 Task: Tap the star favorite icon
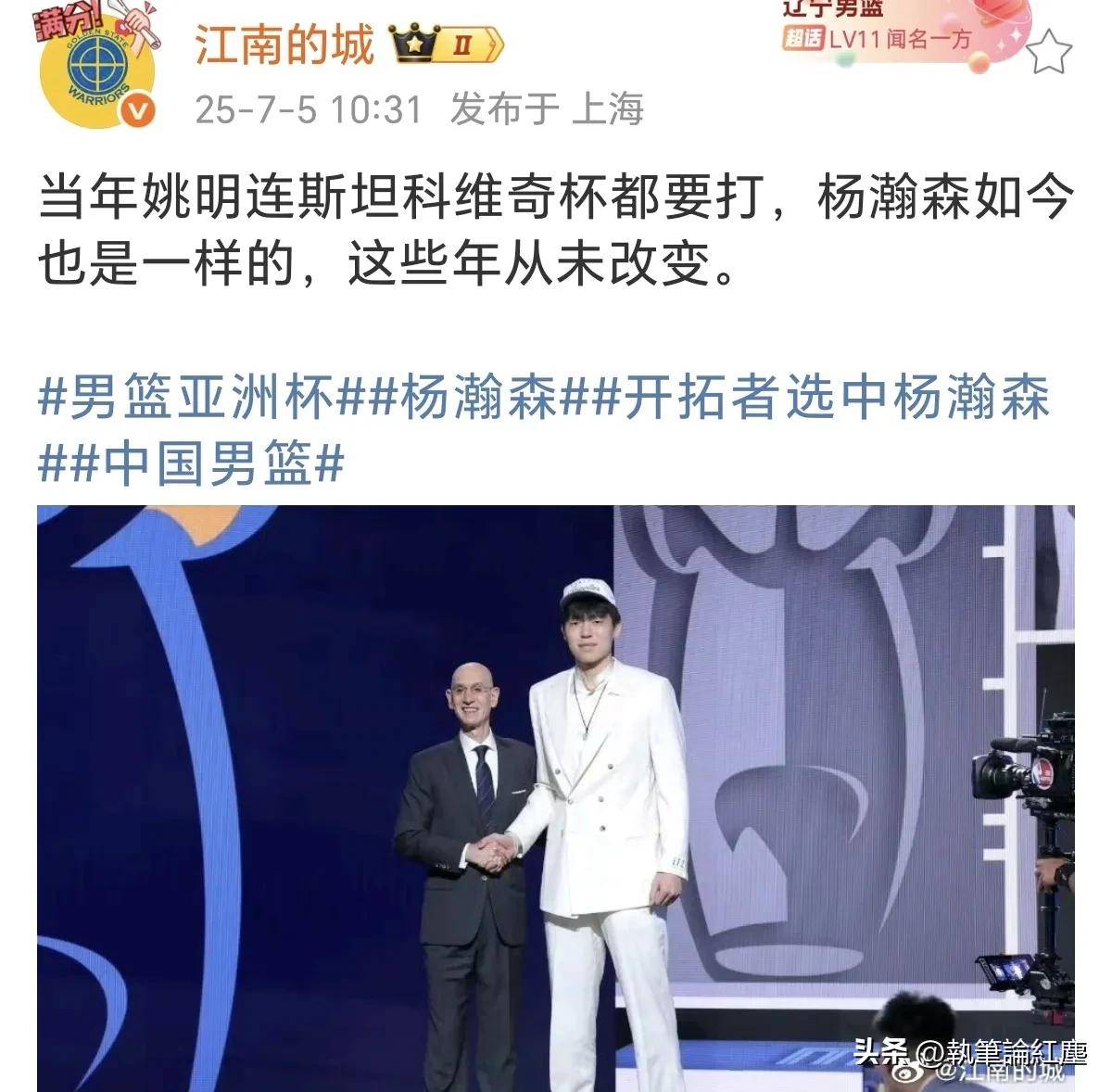1052,51
